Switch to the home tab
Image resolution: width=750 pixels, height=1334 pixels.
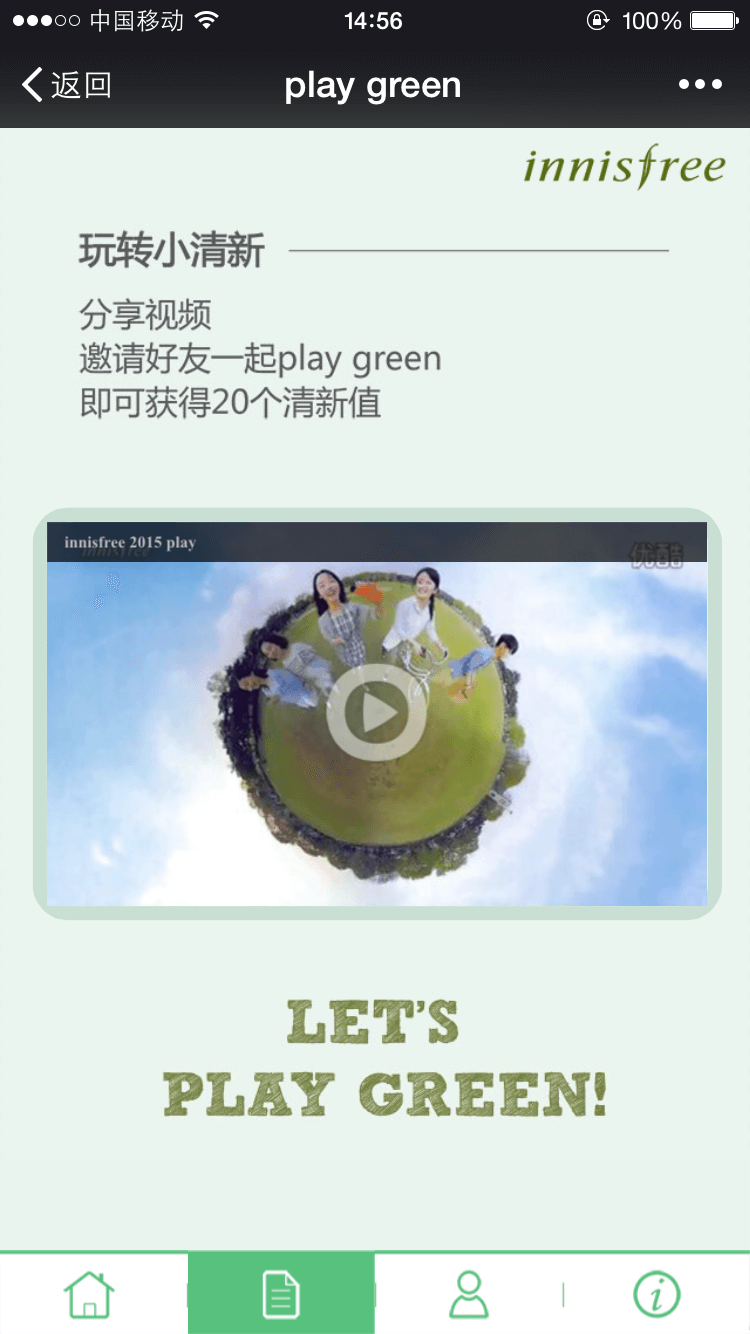click(90, 1294)
